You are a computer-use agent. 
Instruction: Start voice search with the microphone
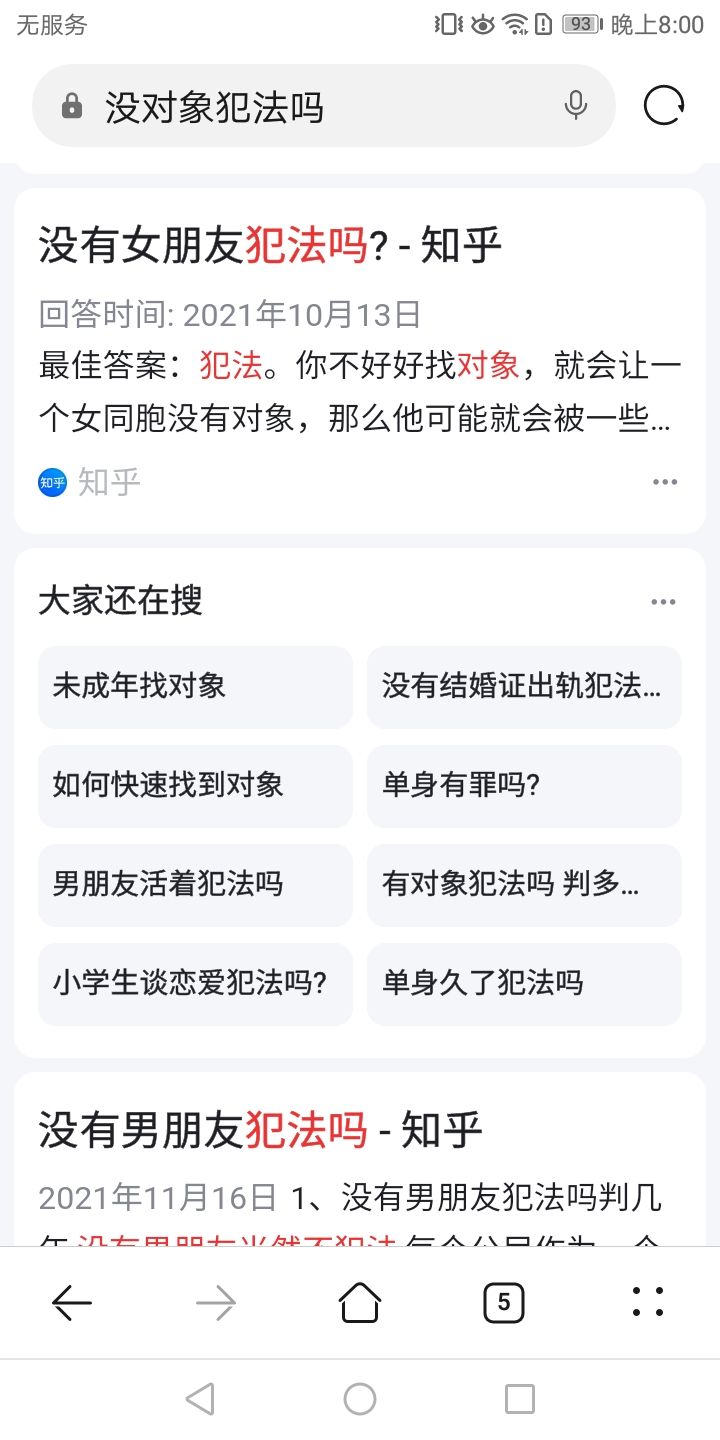pos(575,105)
